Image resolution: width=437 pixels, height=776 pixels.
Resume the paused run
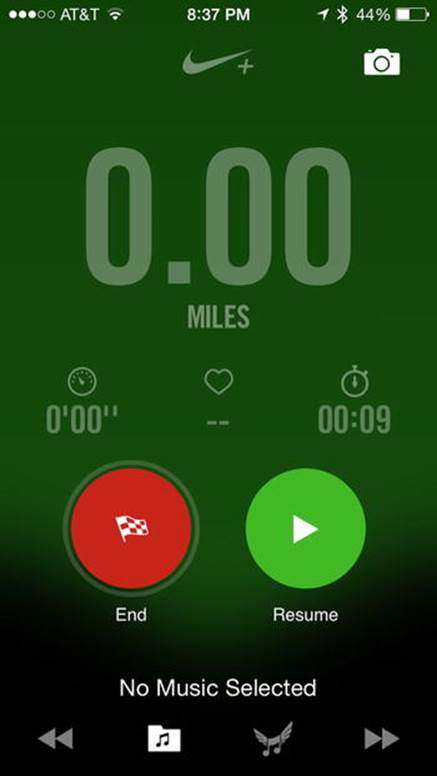tap(305, 528)
